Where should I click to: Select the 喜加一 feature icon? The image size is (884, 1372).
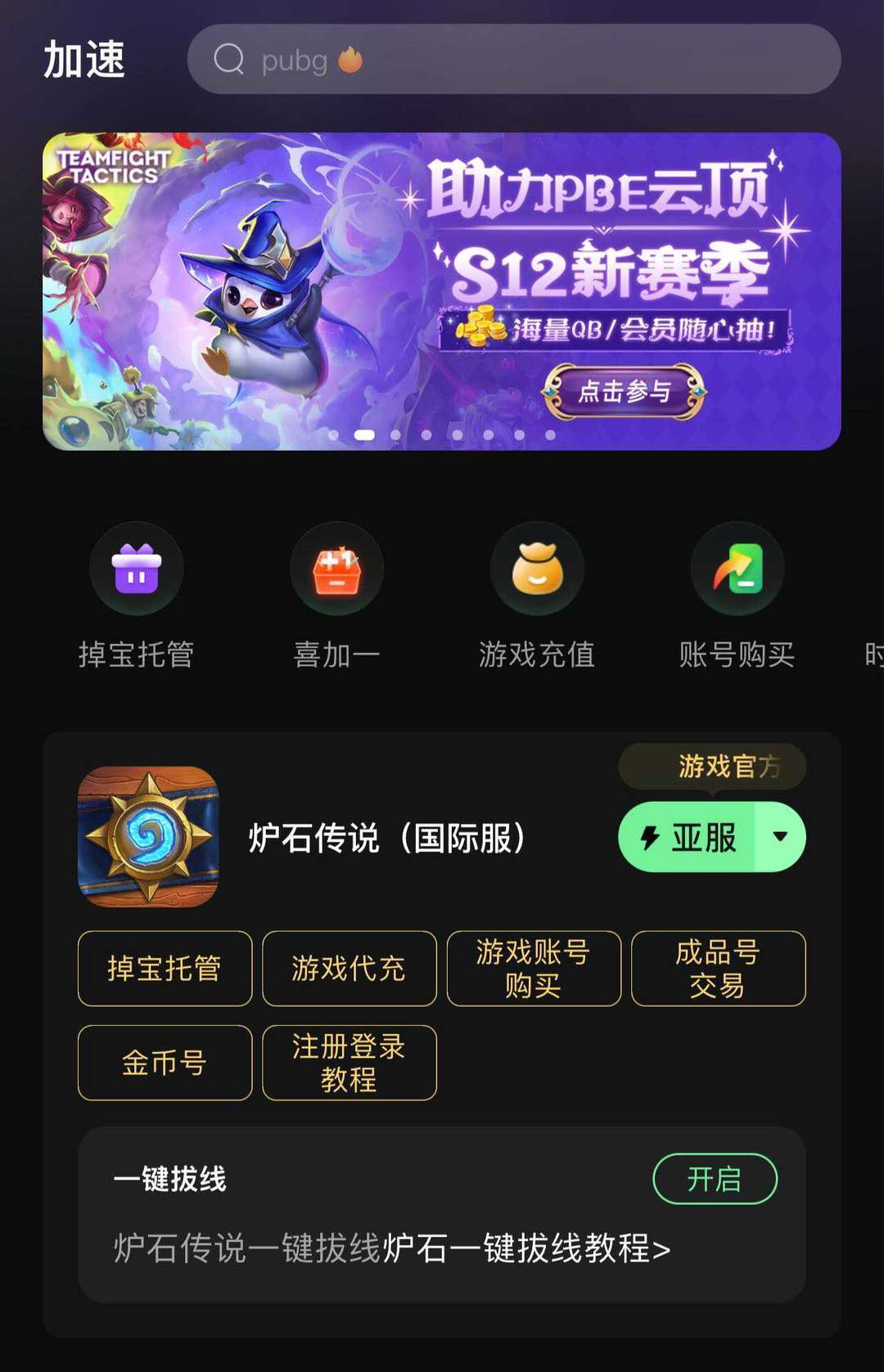point(337,570)
